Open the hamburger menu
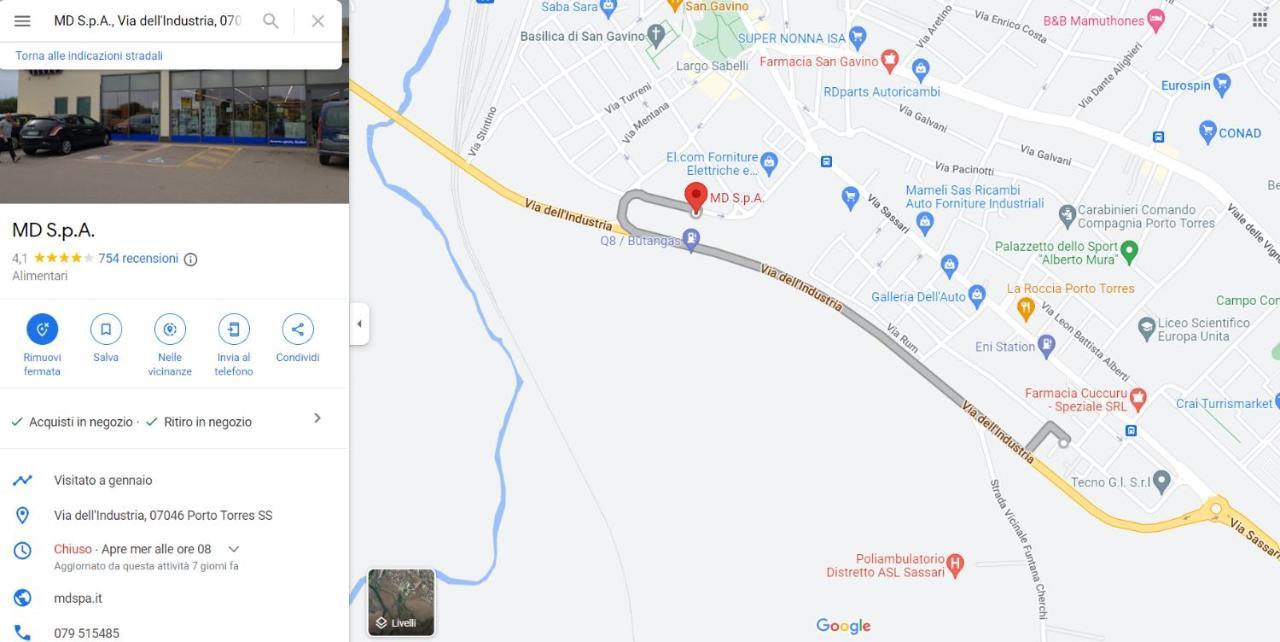The image size is (1280, 642). (22, 21)
